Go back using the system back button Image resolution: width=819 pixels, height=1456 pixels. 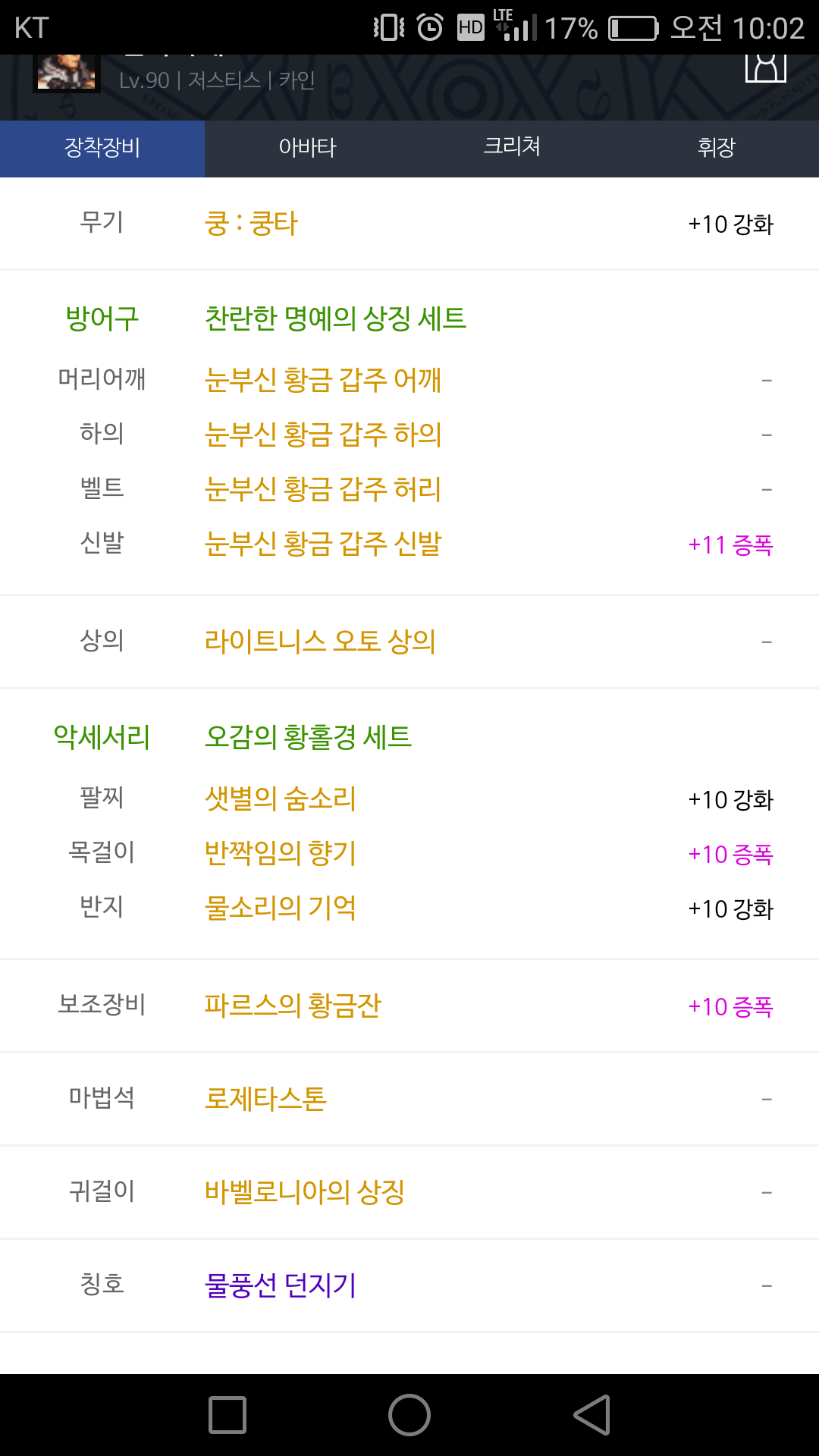591,1415
